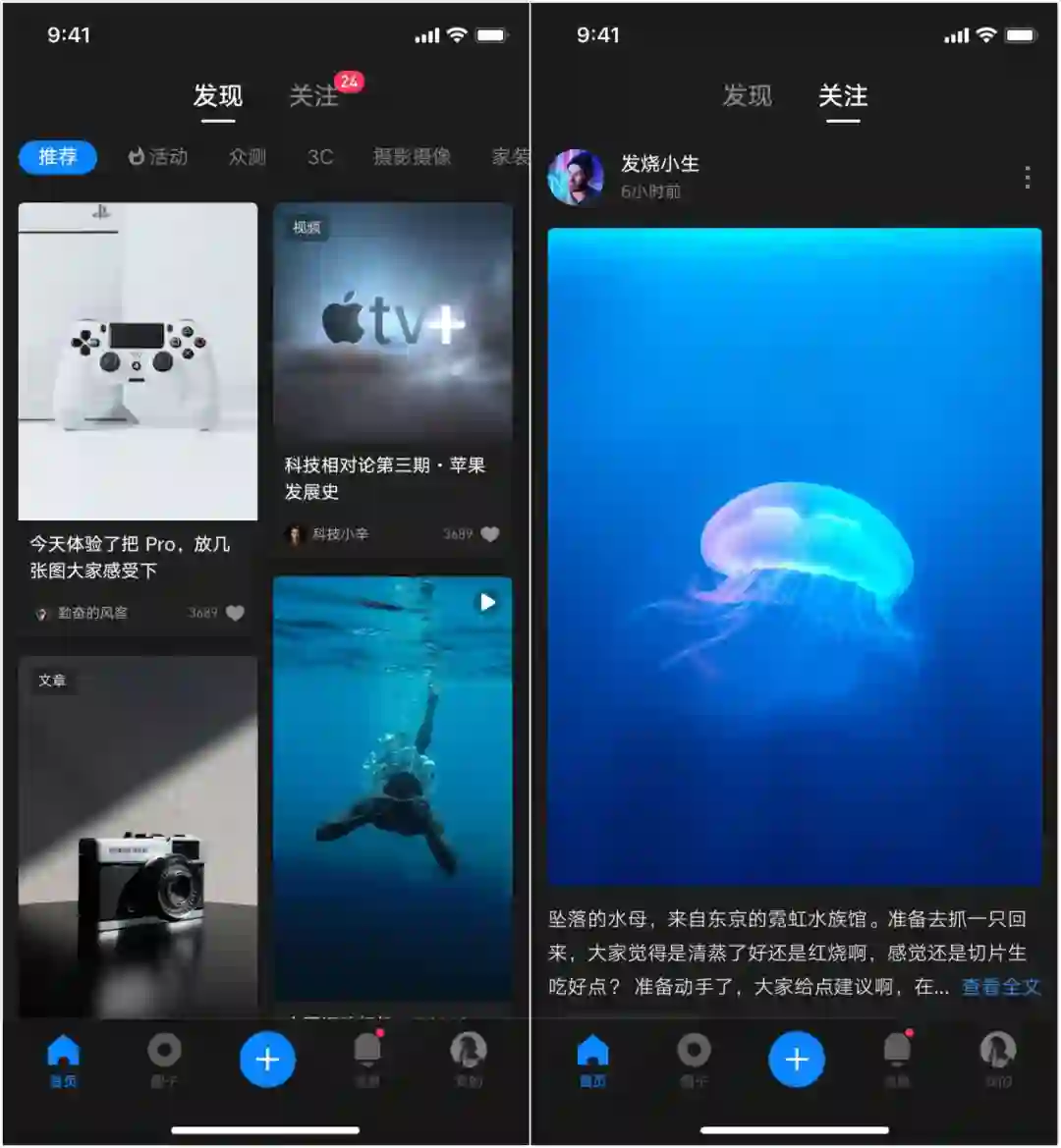Screen dimensions: 1061x1148
Task: Select the 3C category
Action: [319, 157]
